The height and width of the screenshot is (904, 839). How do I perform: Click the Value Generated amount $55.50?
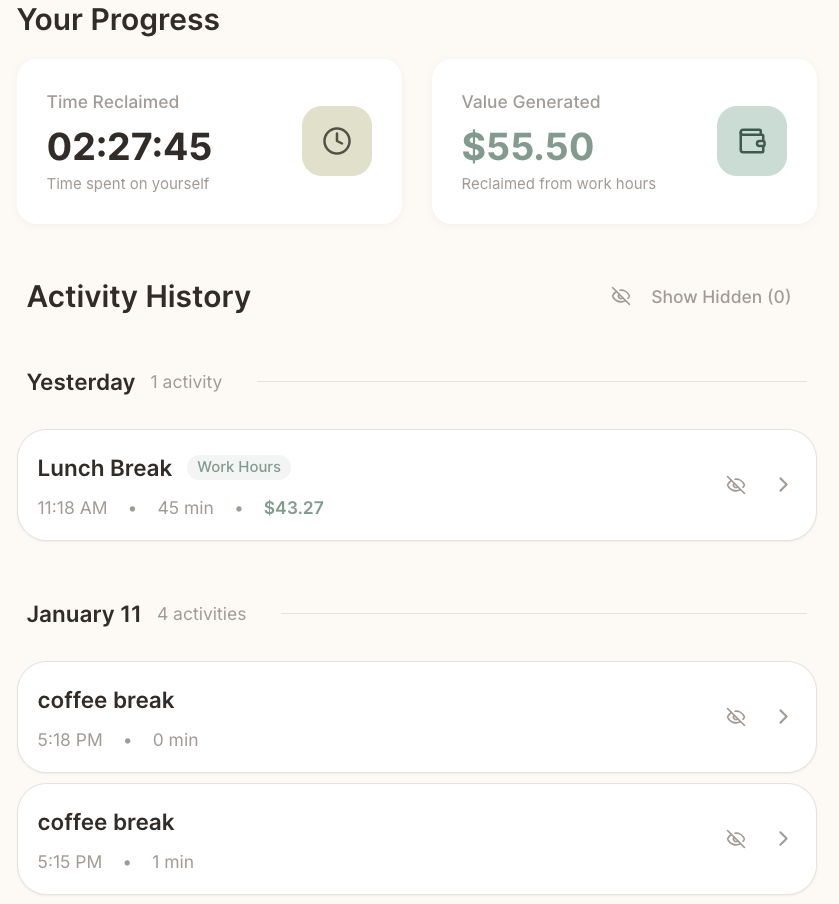528,146
